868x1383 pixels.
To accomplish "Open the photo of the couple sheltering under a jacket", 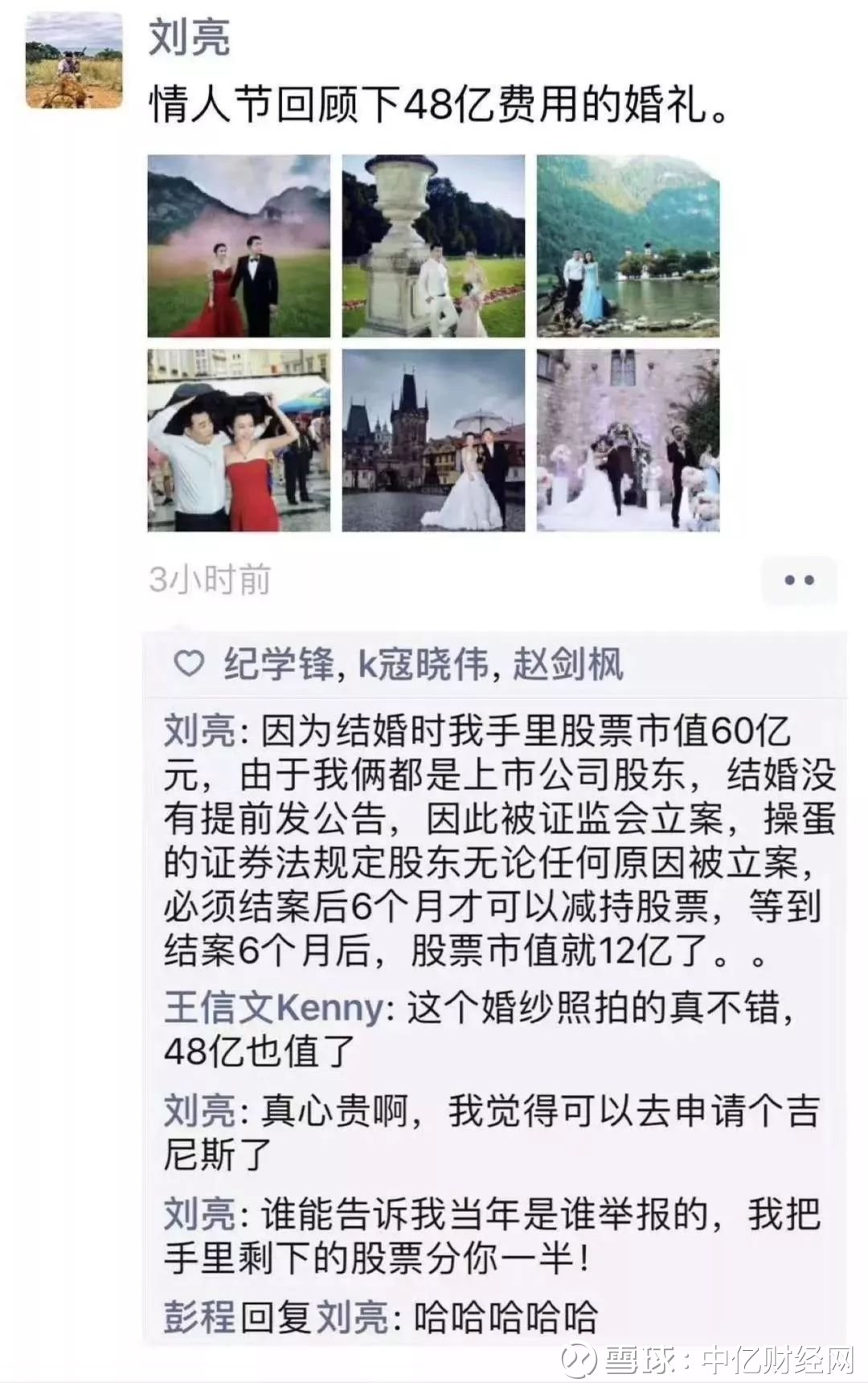I will tap(239, 440).
